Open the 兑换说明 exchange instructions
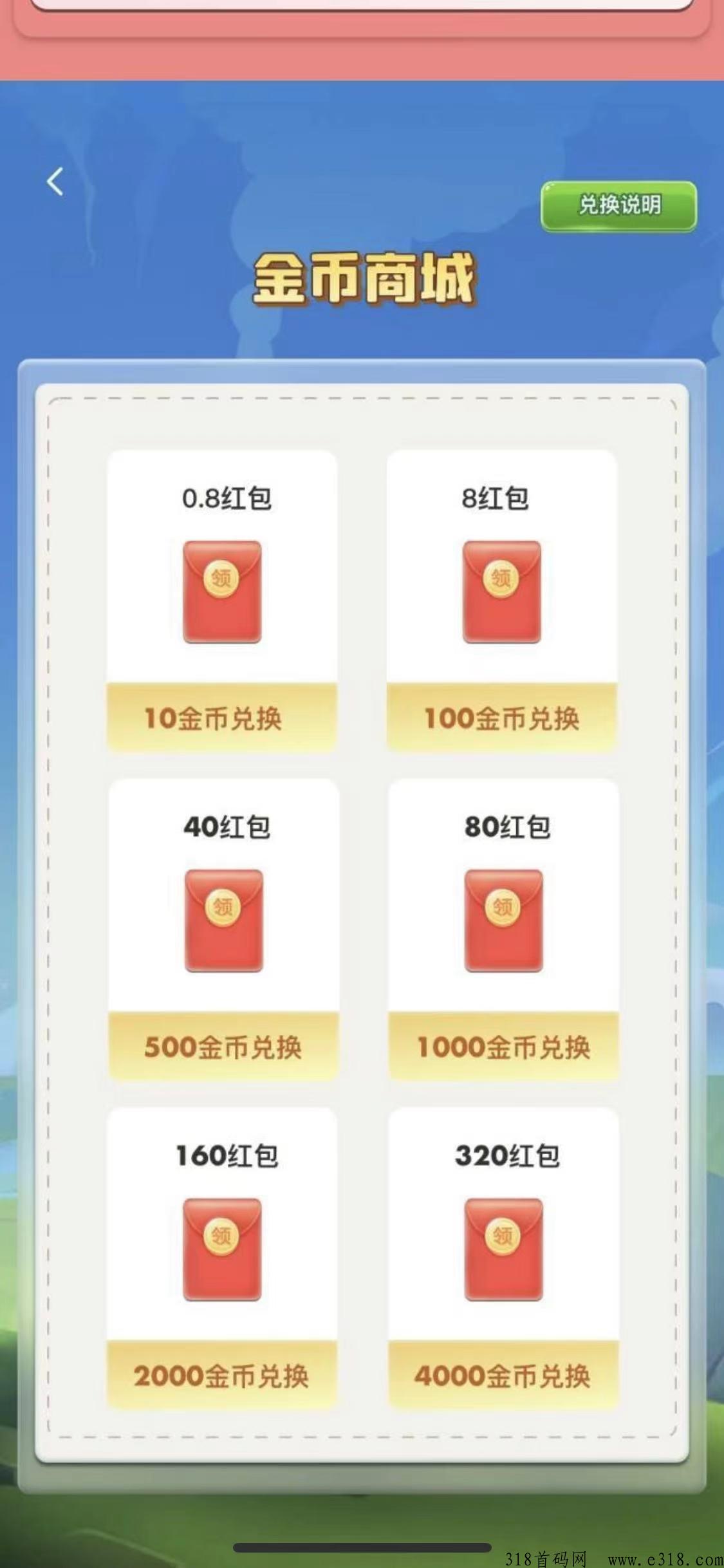Viewport: 724px width, 1568px height. point(618,206)
